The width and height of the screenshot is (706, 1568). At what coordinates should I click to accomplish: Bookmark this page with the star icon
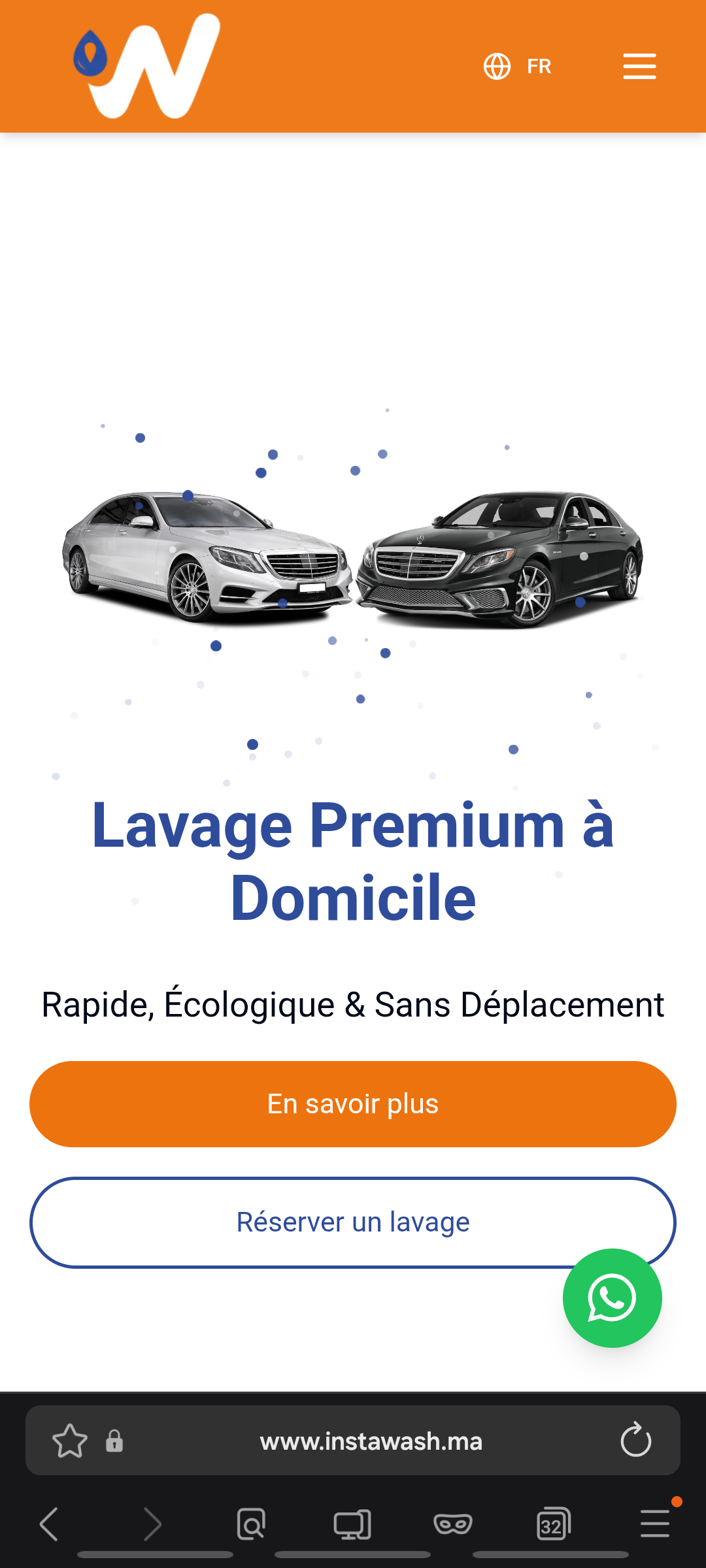[69, 1441]
